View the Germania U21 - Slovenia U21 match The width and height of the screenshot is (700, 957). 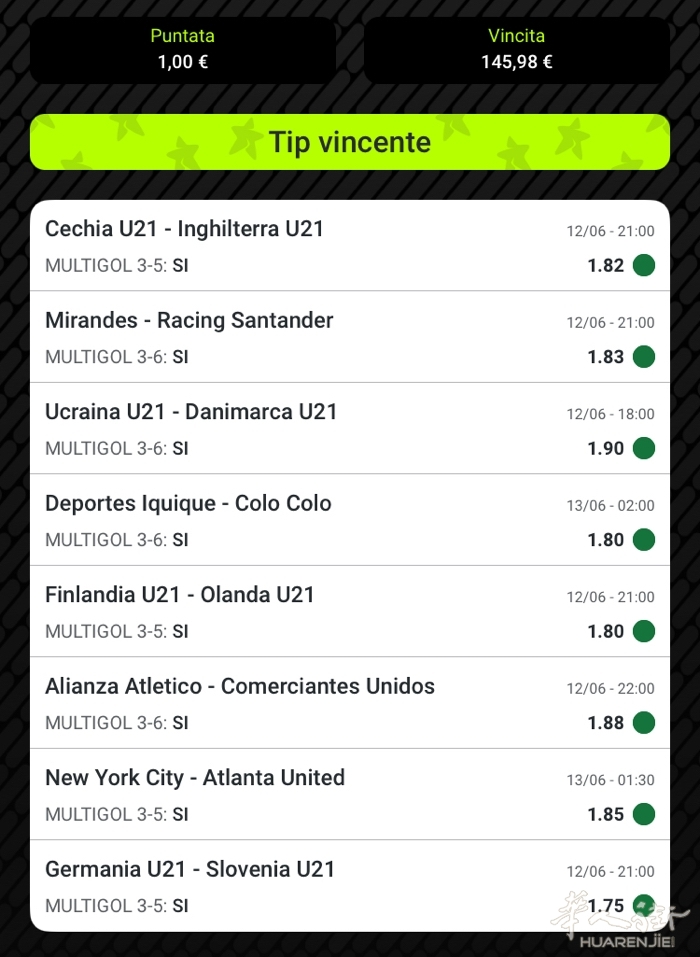(x=190, y=870)
